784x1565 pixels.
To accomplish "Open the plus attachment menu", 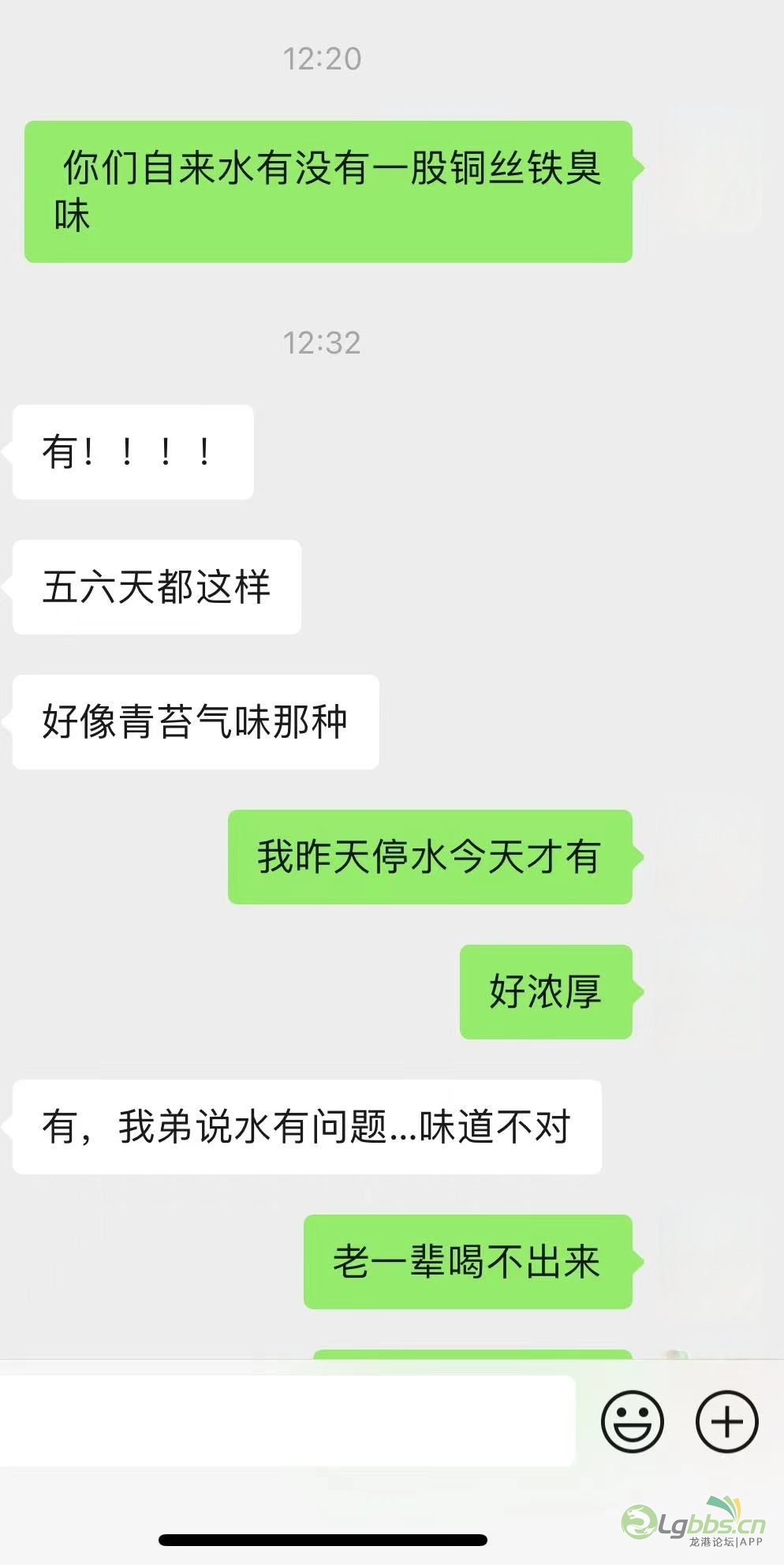I will tap(726, 1421).
